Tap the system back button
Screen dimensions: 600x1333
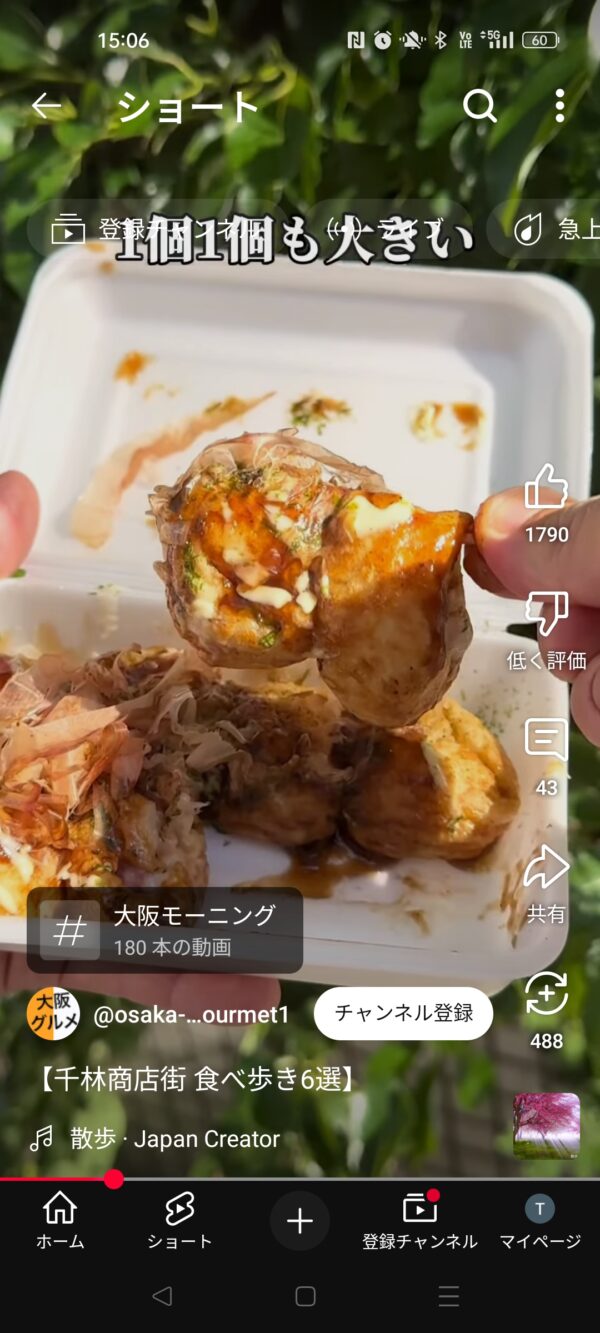(x=162, y=1296)
